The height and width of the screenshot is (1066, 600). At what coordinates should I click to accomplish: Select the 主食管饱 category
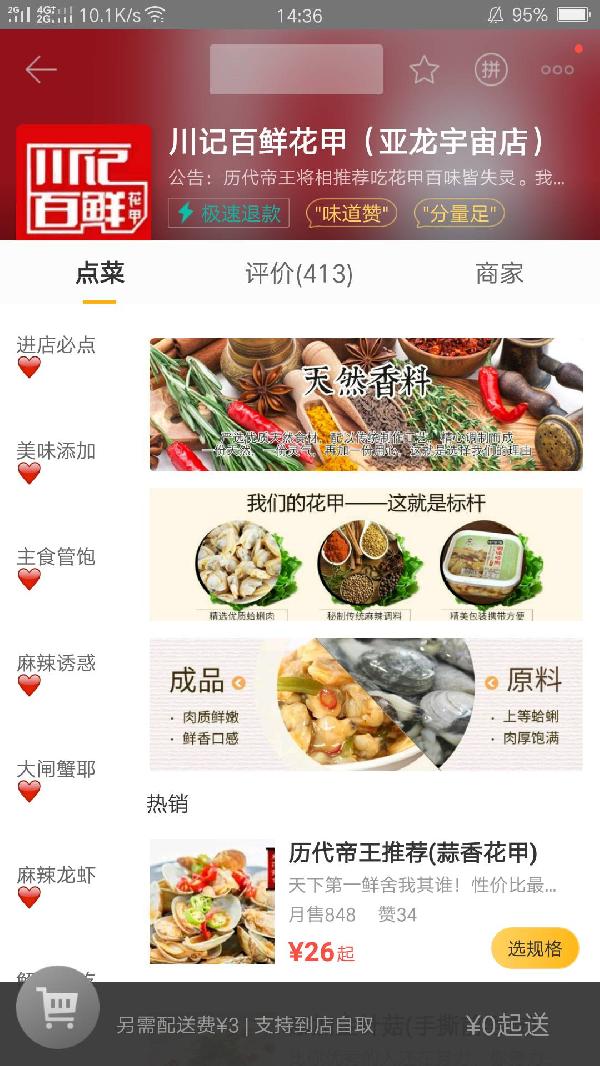pos(56,566)
